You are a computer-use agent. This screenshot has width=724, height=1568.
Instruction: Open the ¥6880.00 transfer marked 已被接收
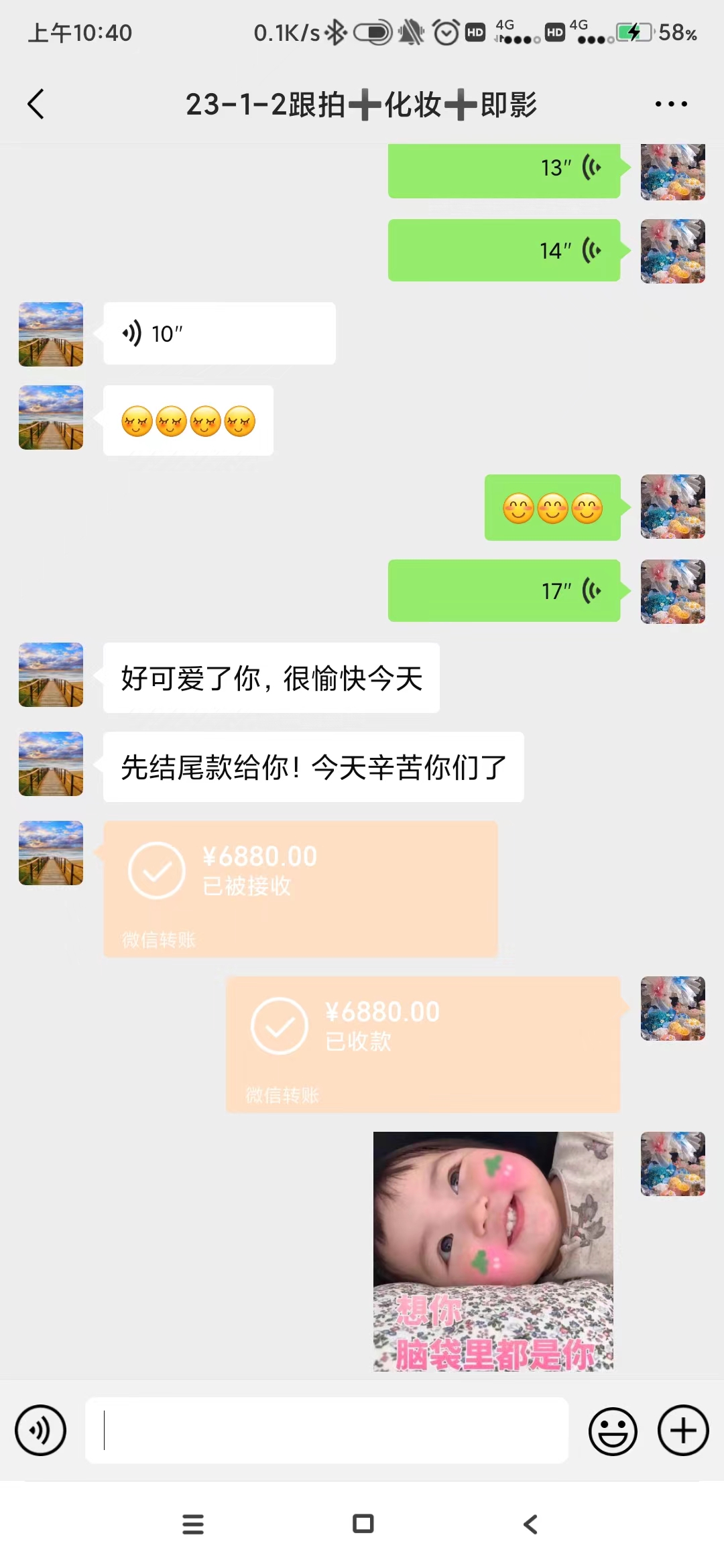[x=300, y=889]
